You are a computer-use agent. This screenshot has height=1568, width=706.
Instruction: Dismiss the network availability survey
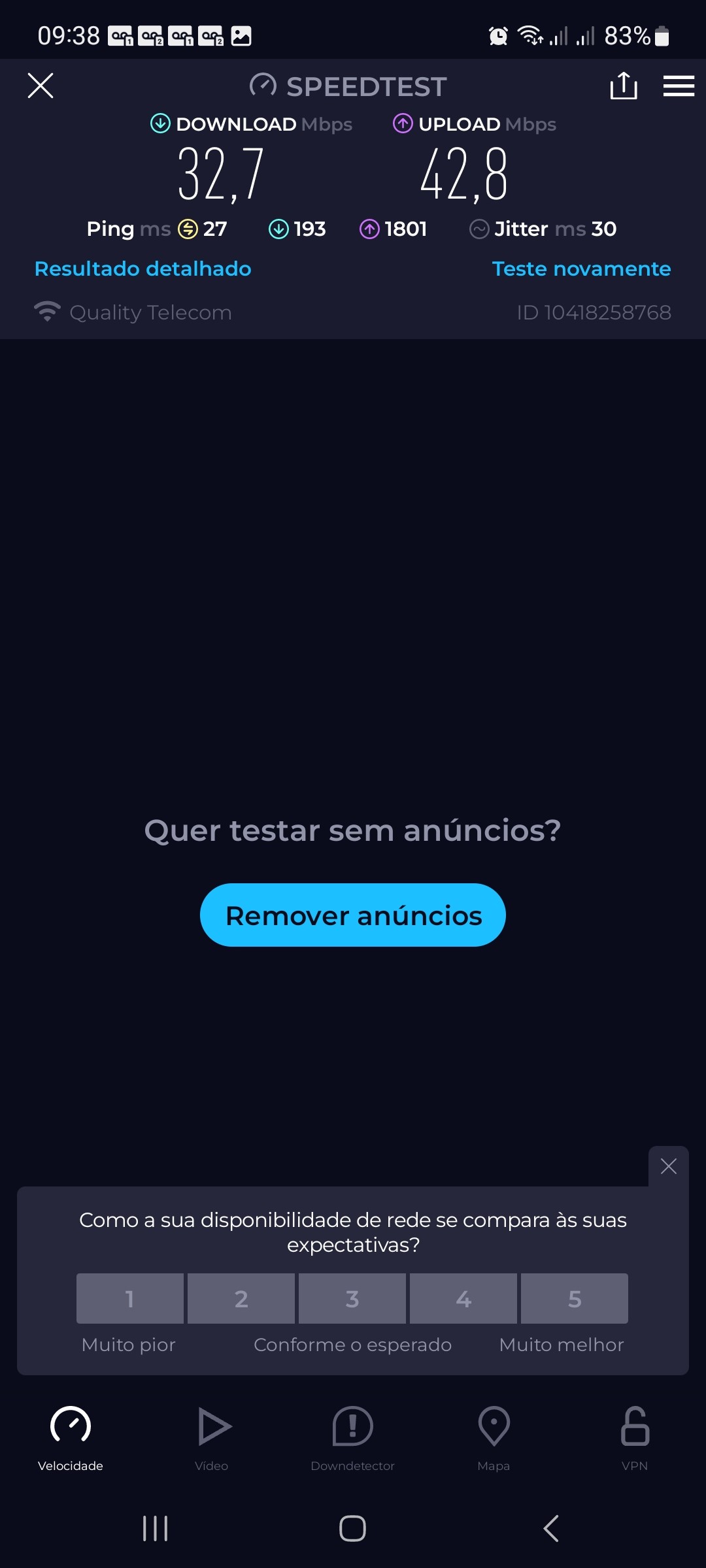668,1166
